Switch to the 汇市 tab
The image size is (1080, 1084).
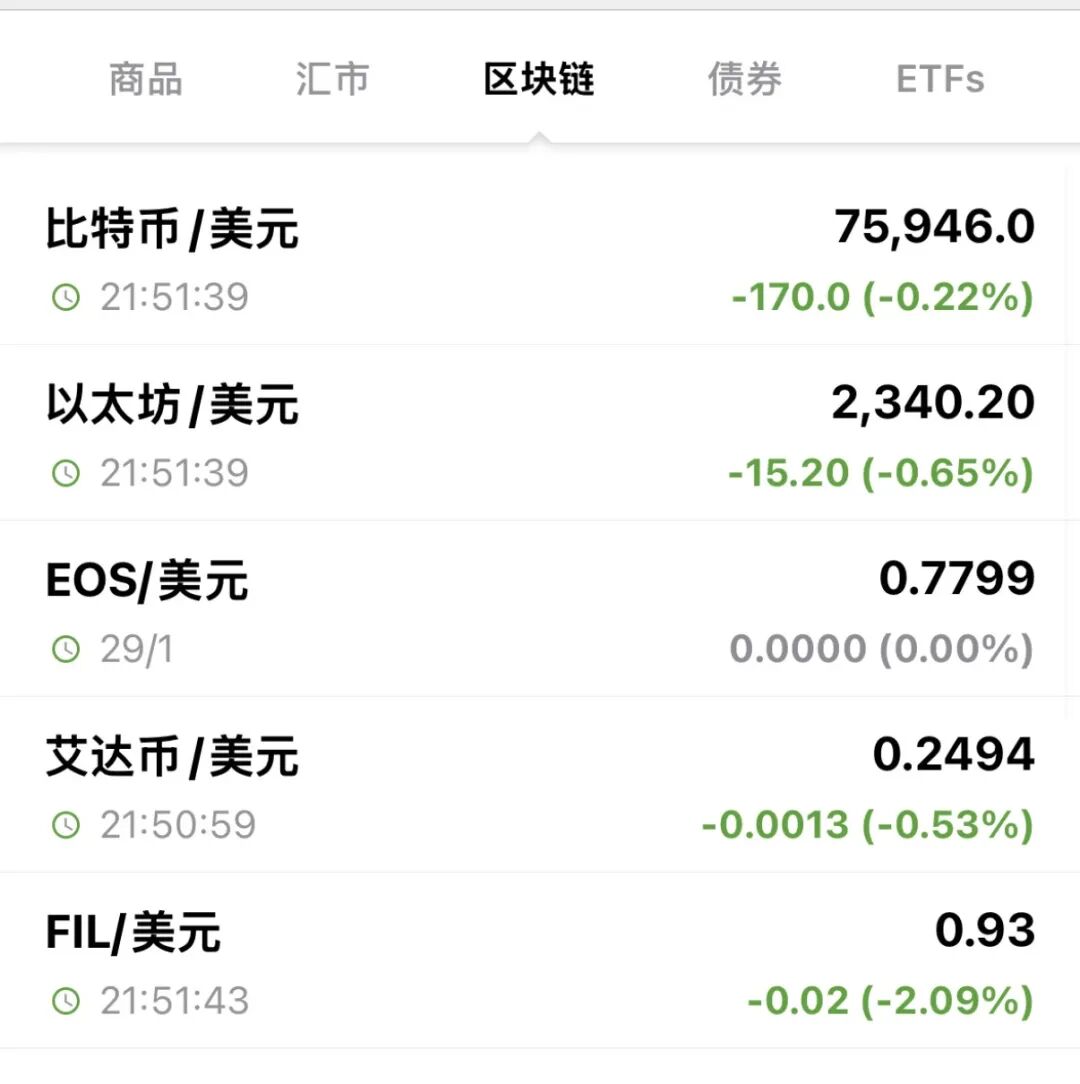click(x=333, y=80)
